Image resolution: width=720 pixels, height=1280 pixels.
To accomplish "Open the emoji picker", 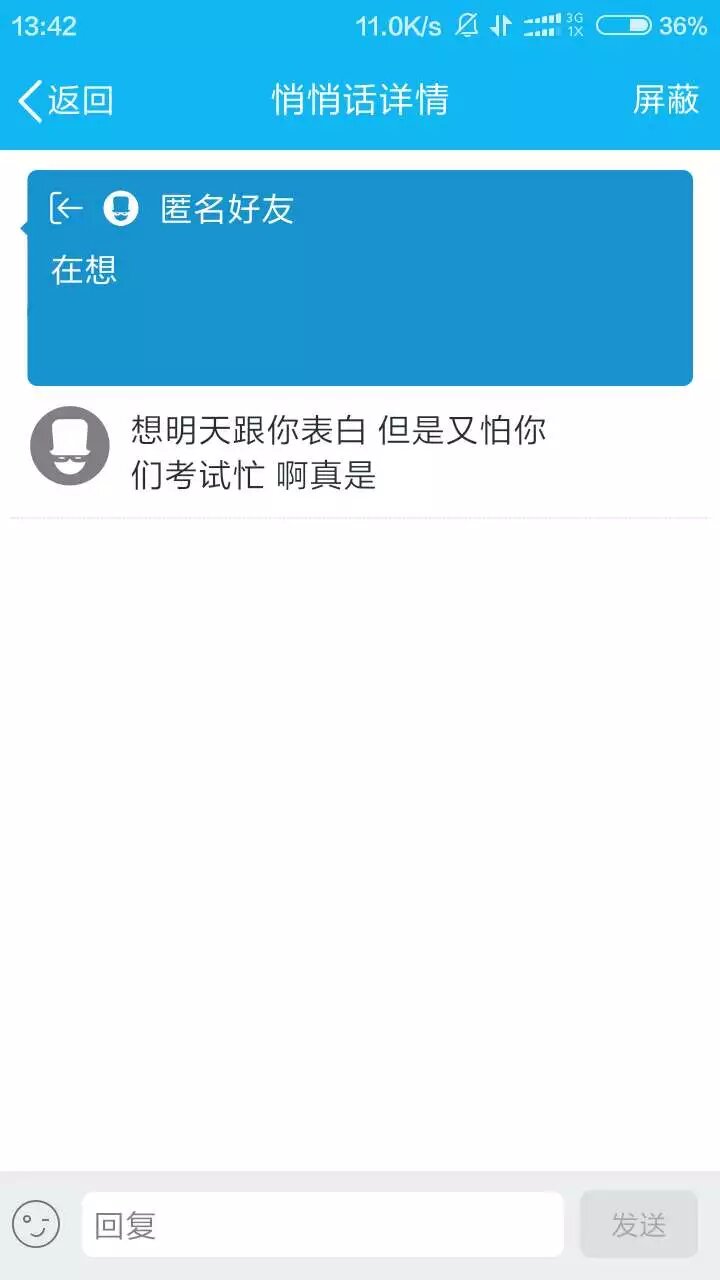I will point(36,1224).
